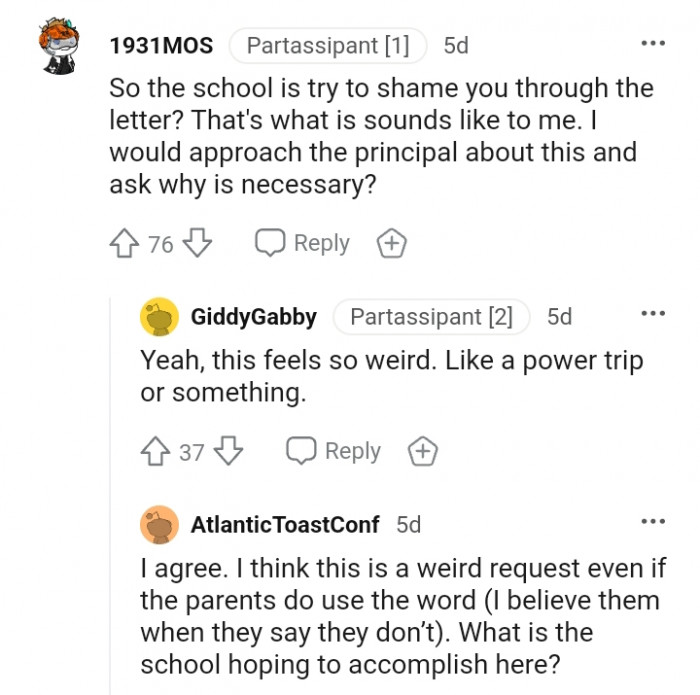Downvote GiddyGabby's comment
This screenshot has height=695, width=700.
pos(229,451)
